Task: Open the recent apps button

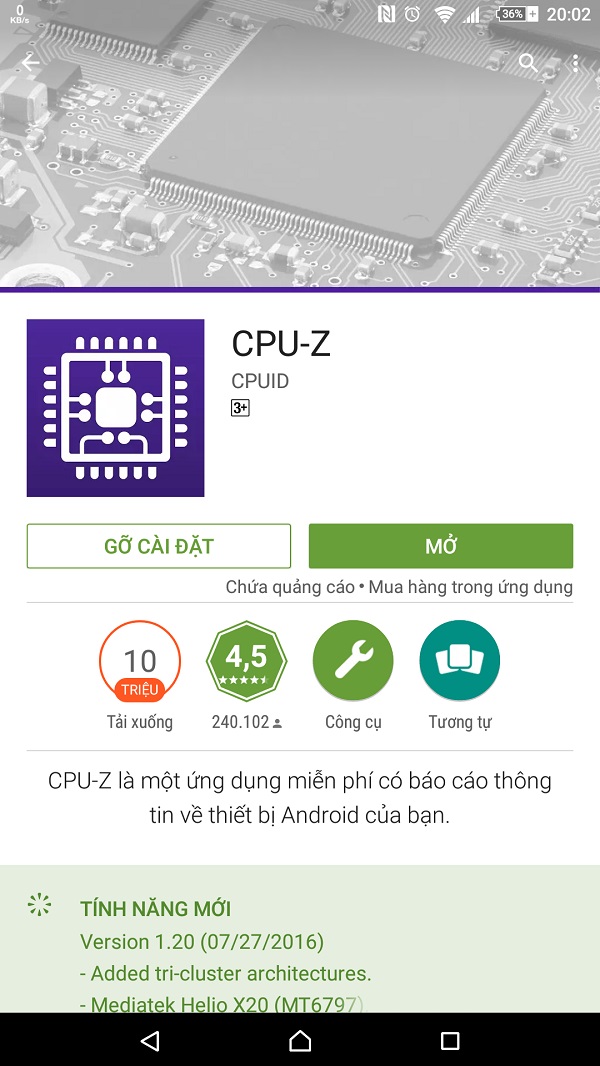Action: (450, 1041)
